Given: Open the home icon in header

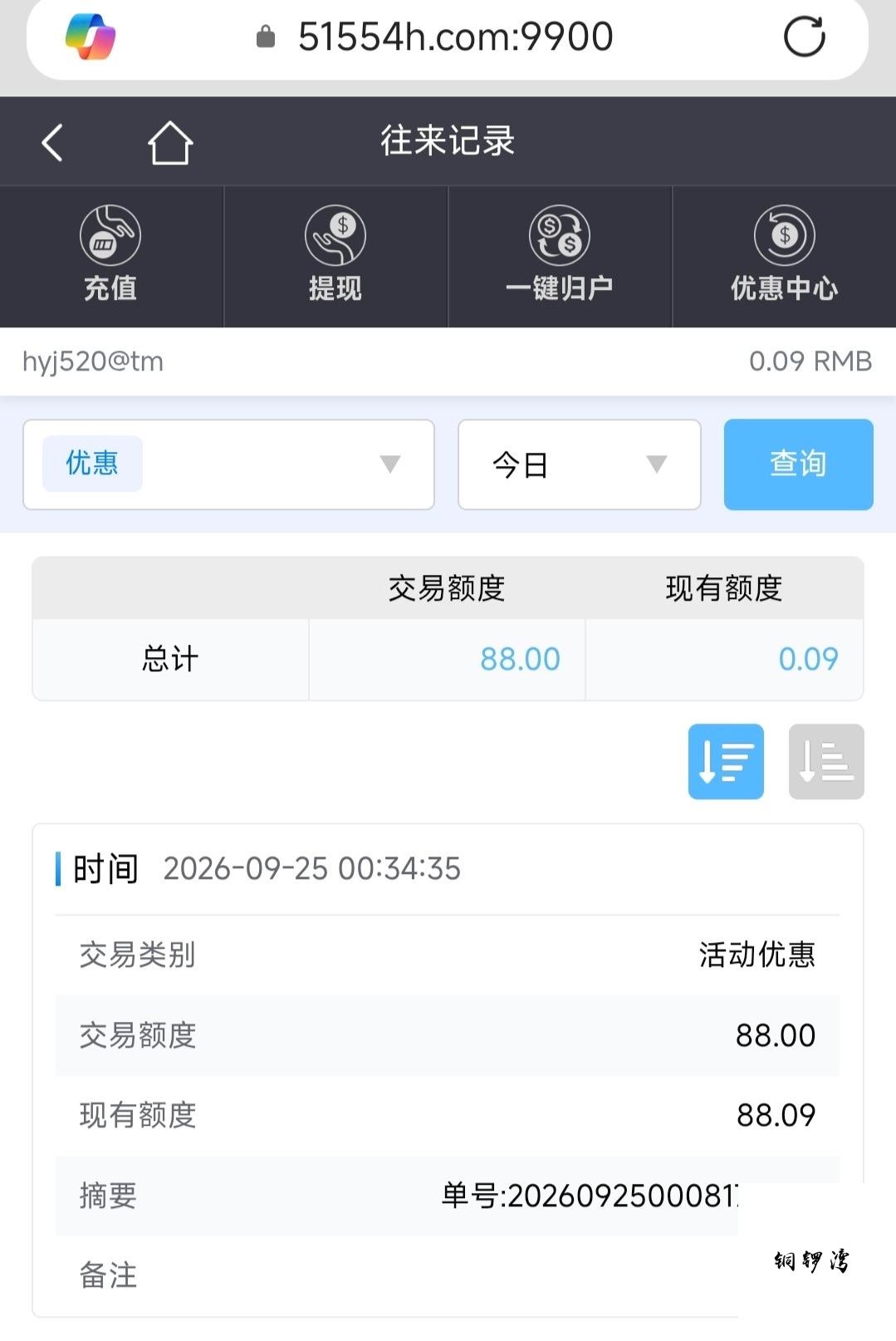Looking at the screenshot, I should tap(170, 142).
